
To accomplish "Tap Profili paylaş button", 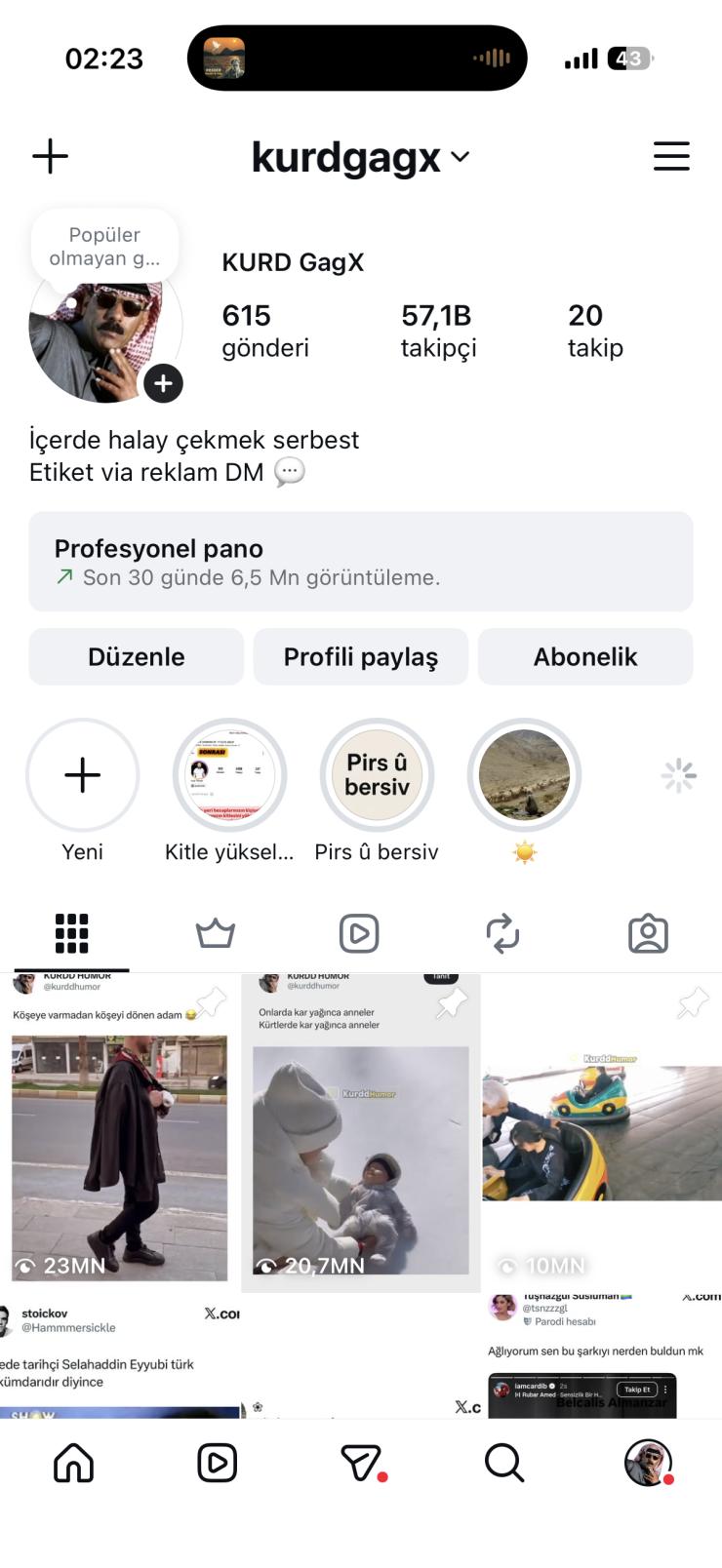I will [360, 656].
